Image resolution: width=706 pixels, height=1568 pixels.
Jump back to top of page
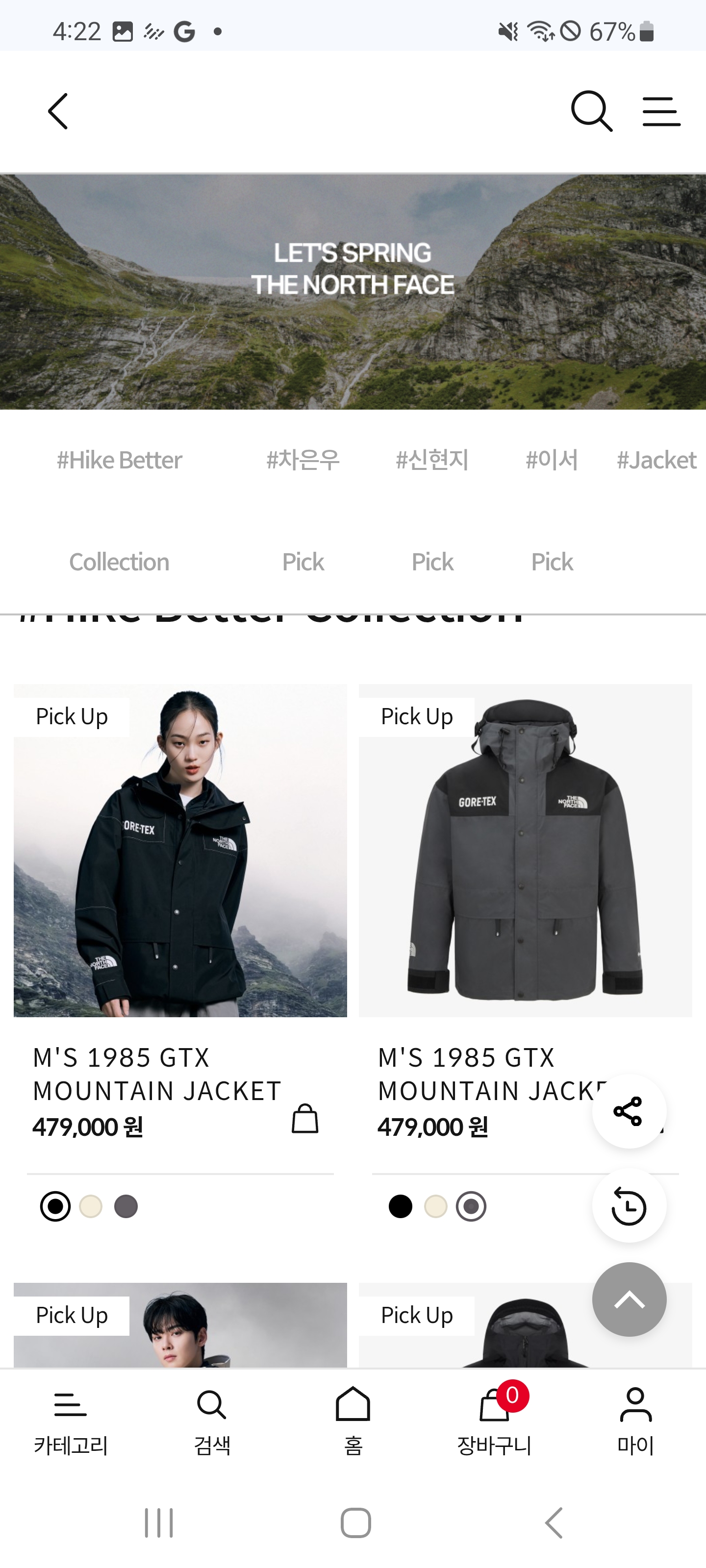click(629, 1299)
